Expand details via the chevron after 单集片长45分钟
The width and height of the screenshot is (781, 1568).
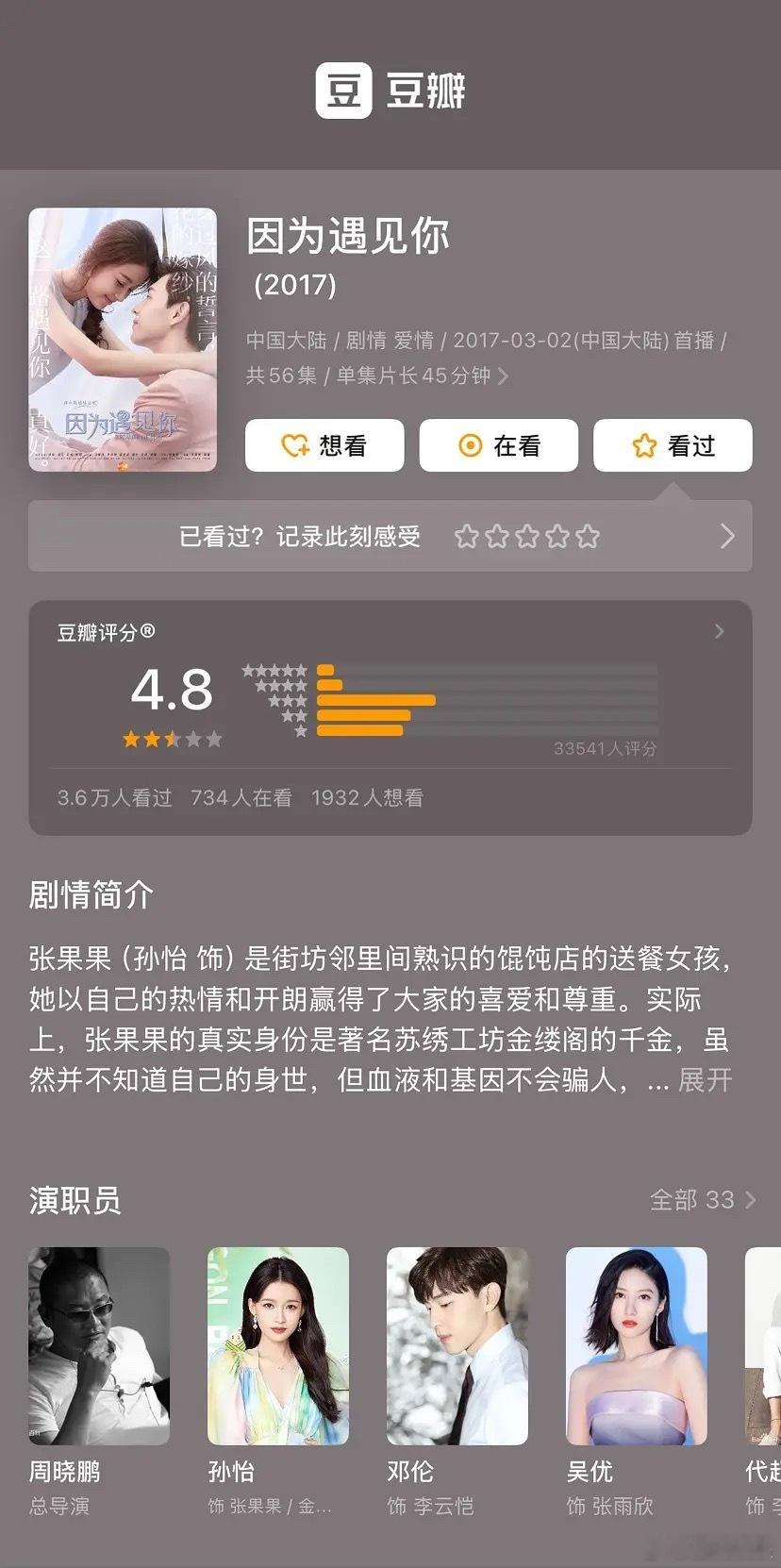pos(506,375)
